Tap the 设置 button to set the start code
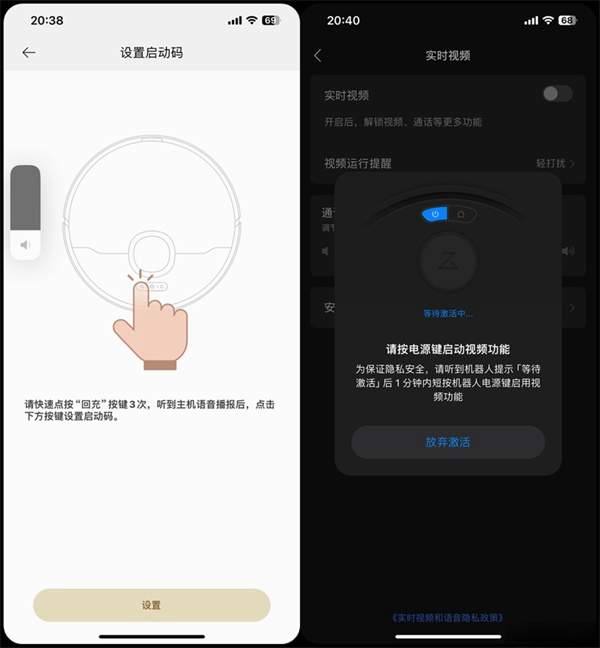Image resolution: width=600 pixels, height=648 pixels. pos(151,605)
